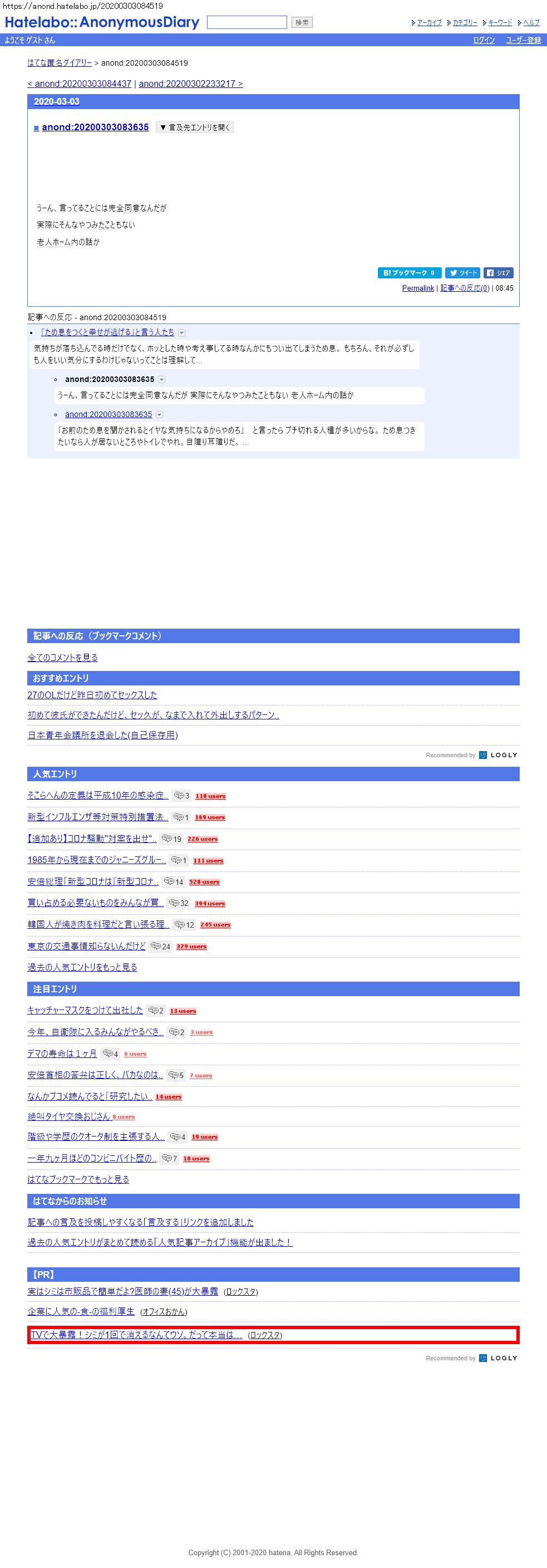The image size is (547, 1568).
Task: Open 全てのコメントを見る link
Action: 63,658
